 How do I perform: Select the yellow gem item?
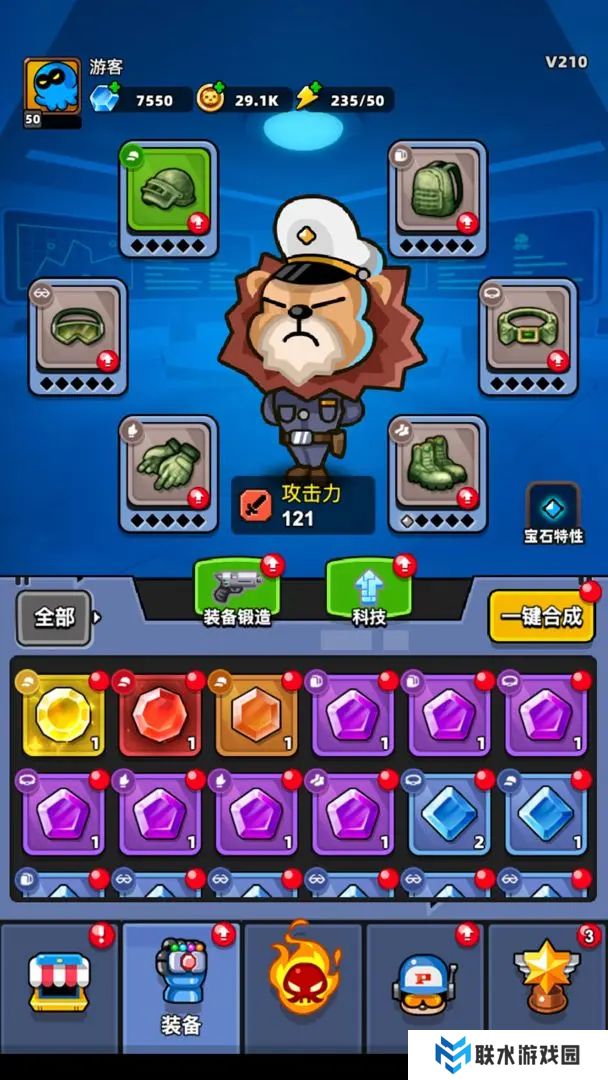pos(63,714)
